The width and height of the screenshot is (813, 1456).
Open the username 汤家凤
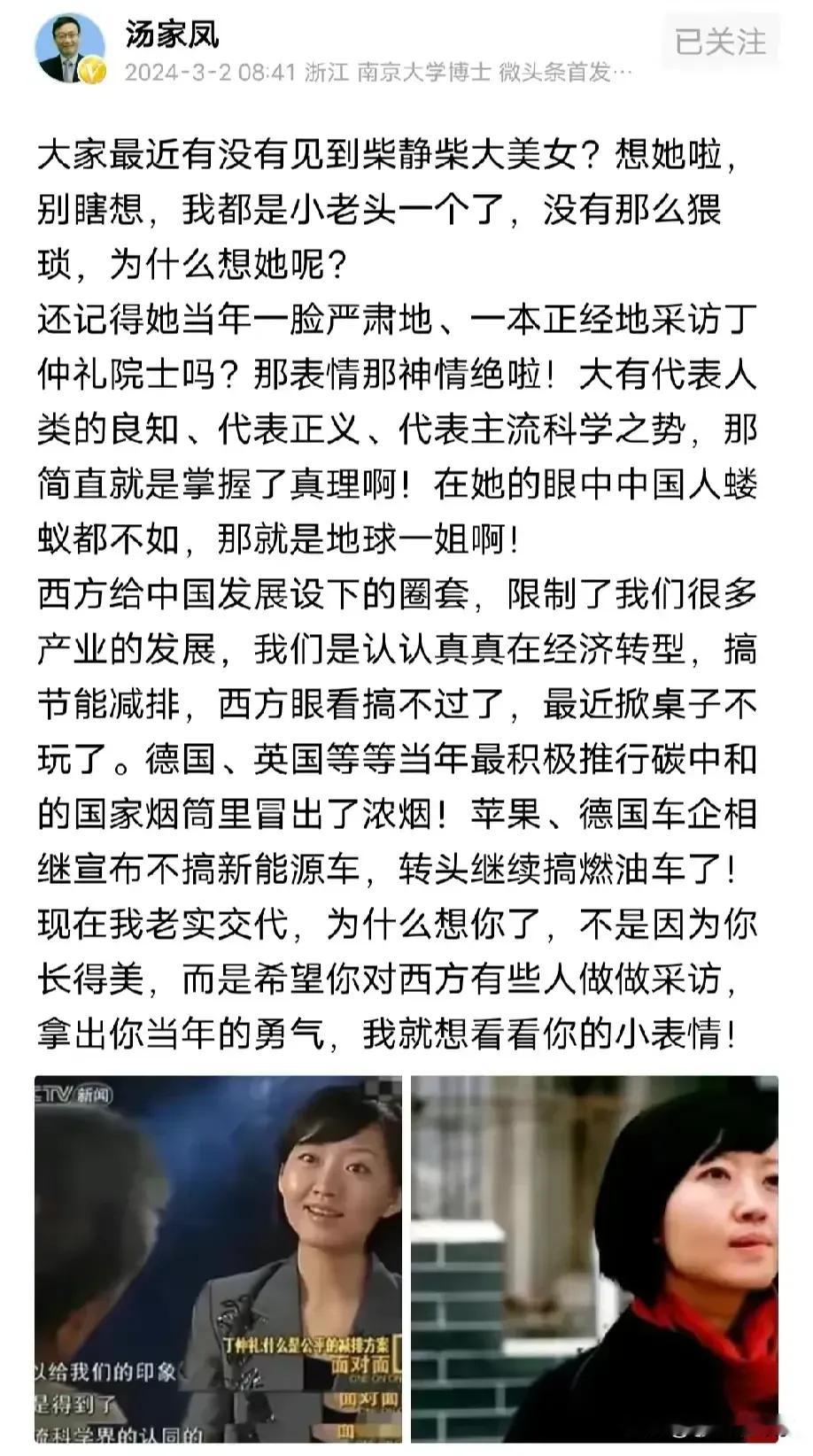172,35
